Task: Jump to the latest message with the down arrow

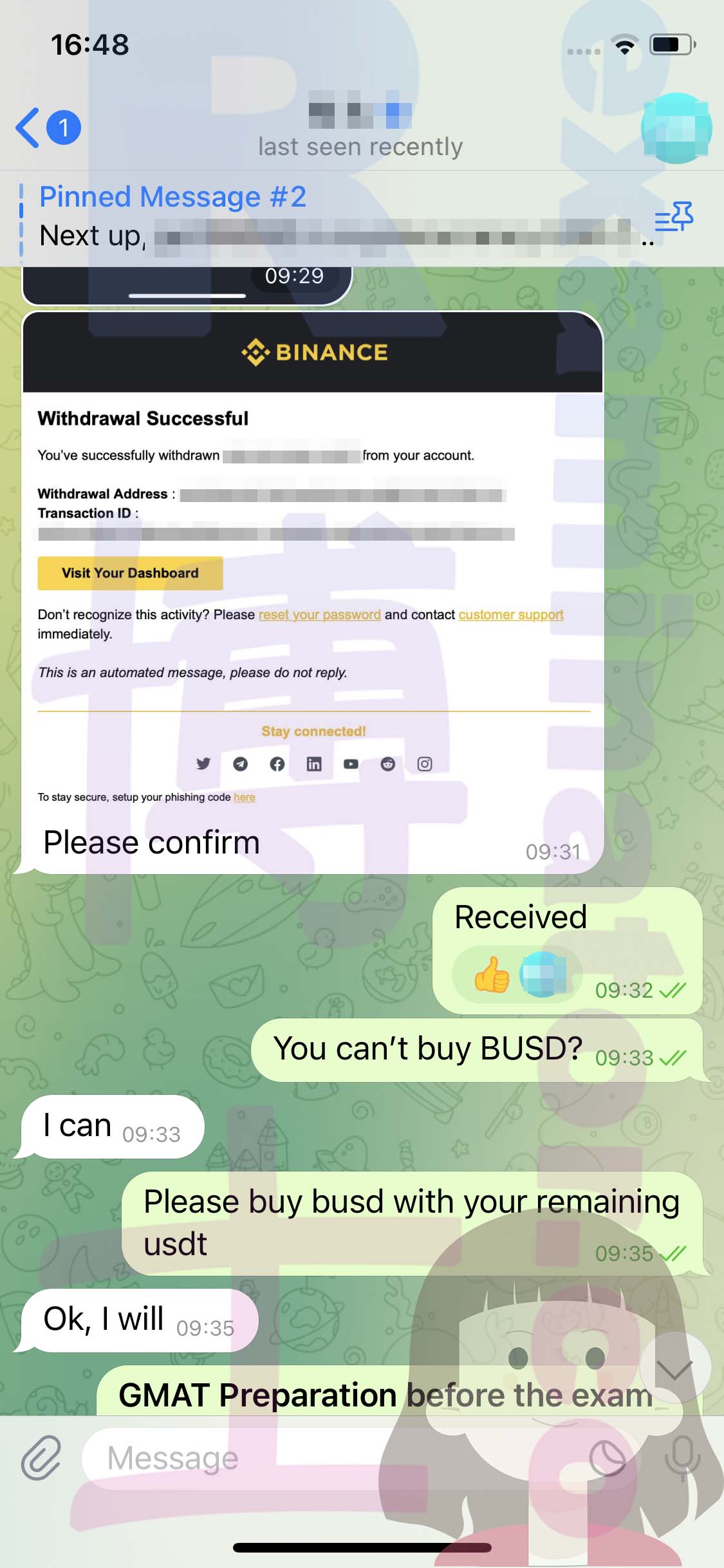Action: (x=675, y=1368)
